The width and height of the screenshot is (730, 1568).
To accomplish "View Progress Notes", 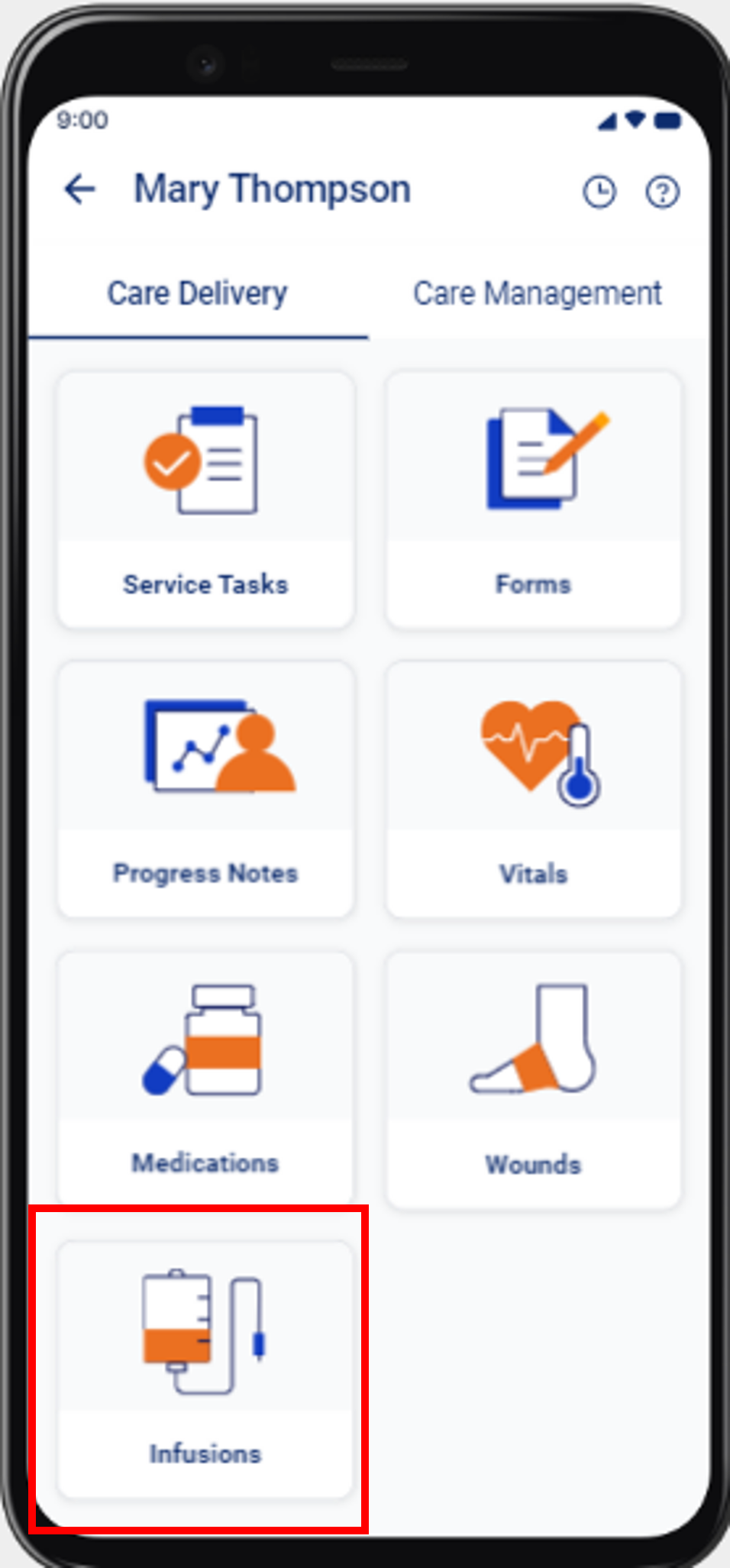I will click(205, 789).
